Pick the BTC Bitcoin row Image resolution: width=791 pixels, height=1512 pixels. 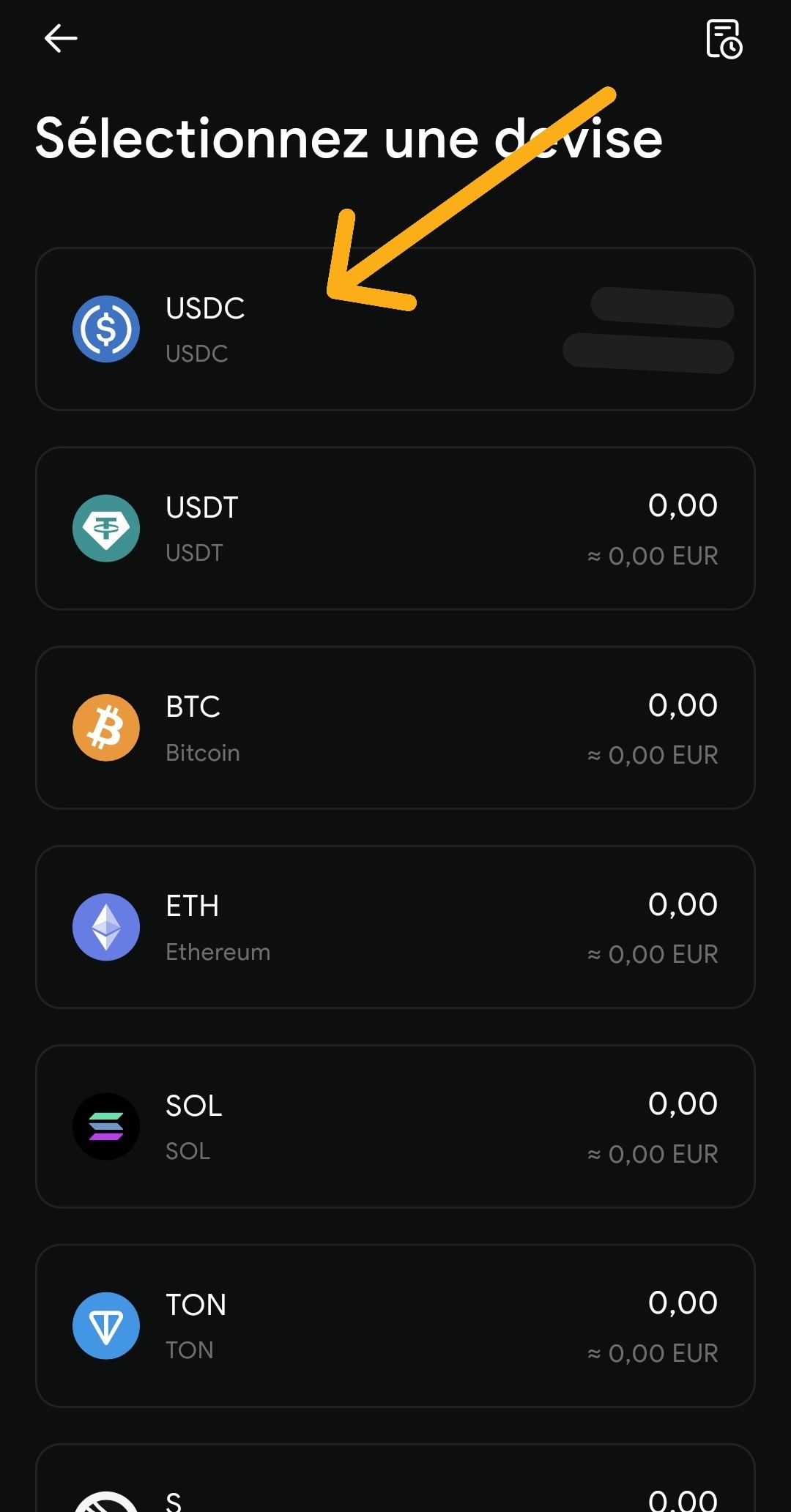[395, 728]
